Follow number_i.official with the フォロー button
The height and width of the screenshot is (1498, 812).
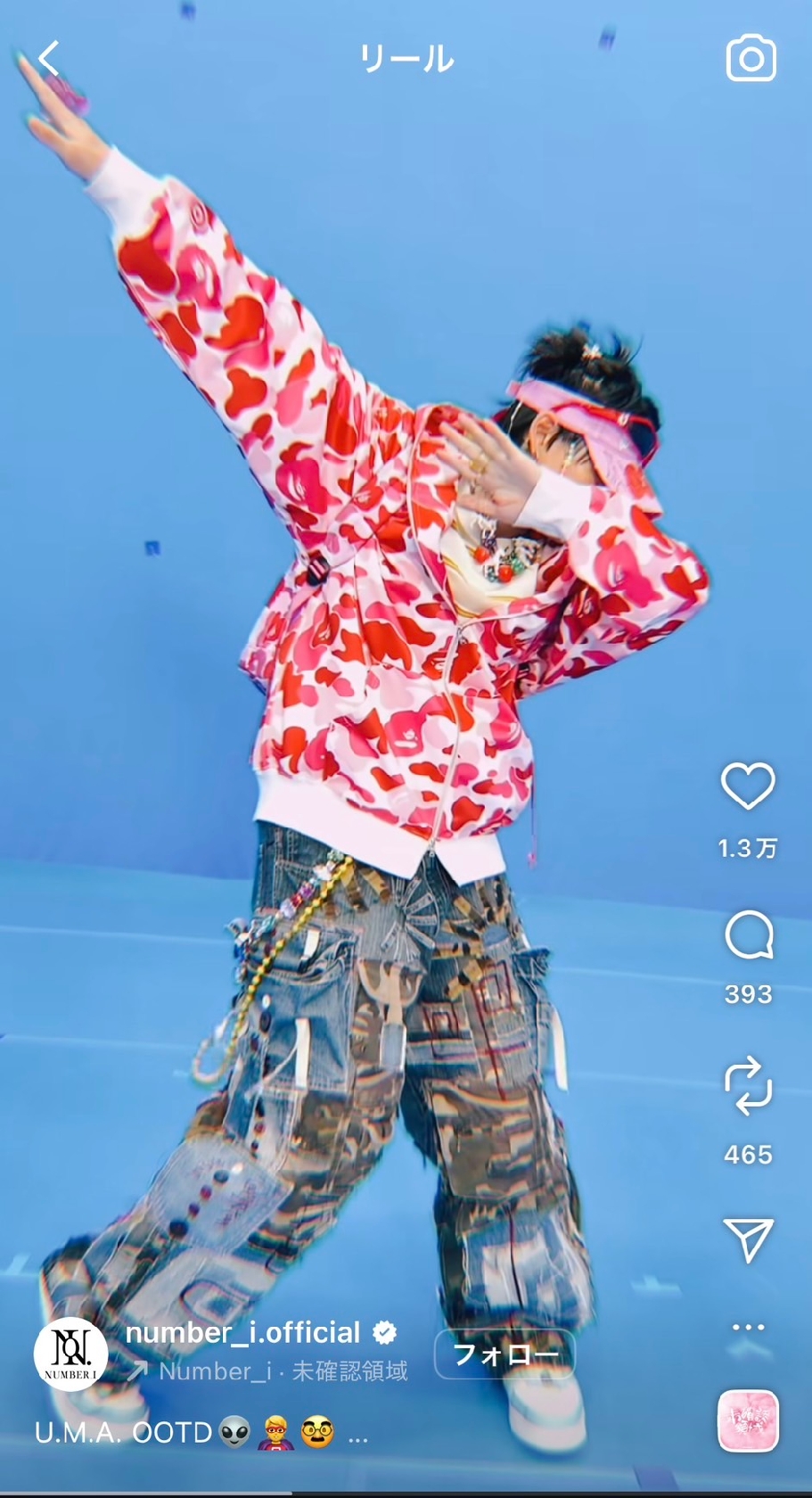point(504,1354)
